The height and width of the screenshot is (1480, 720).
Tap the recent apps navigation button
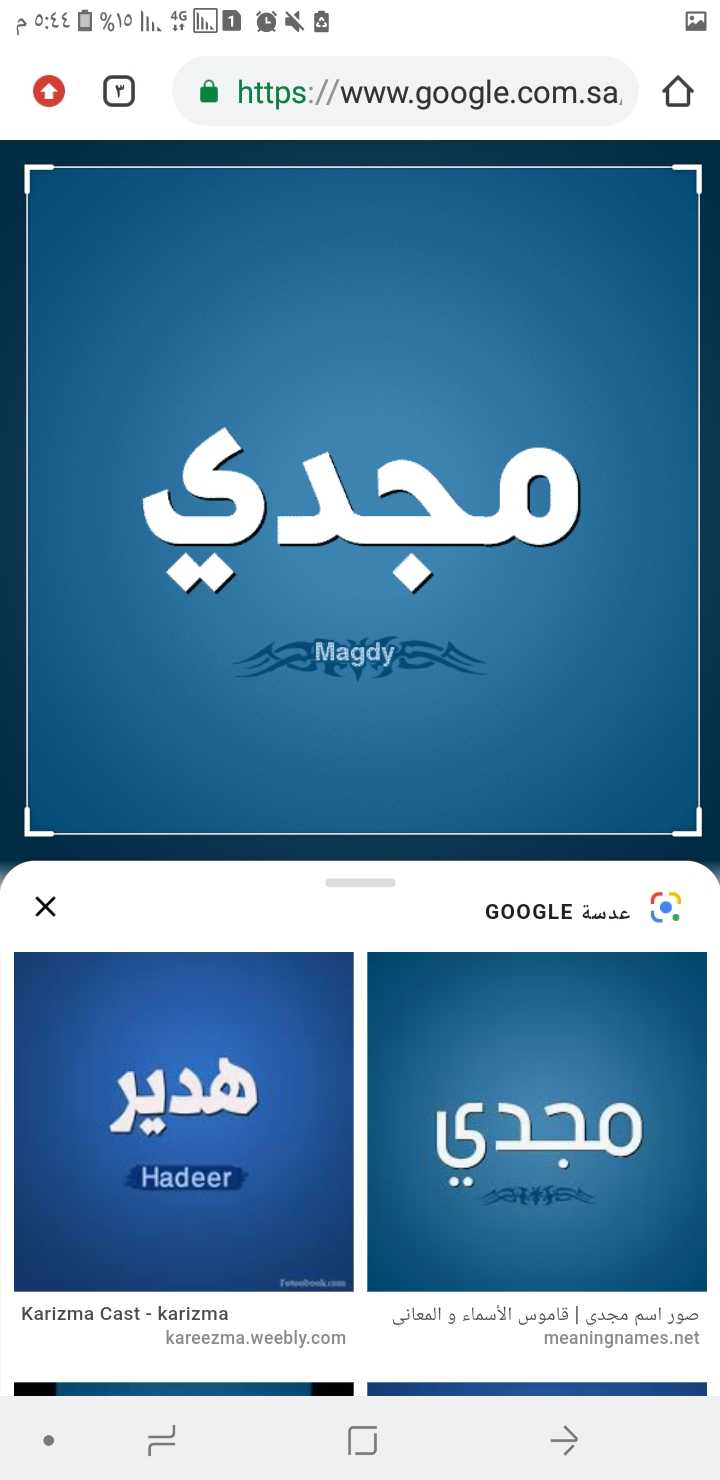coord(161,1440)
